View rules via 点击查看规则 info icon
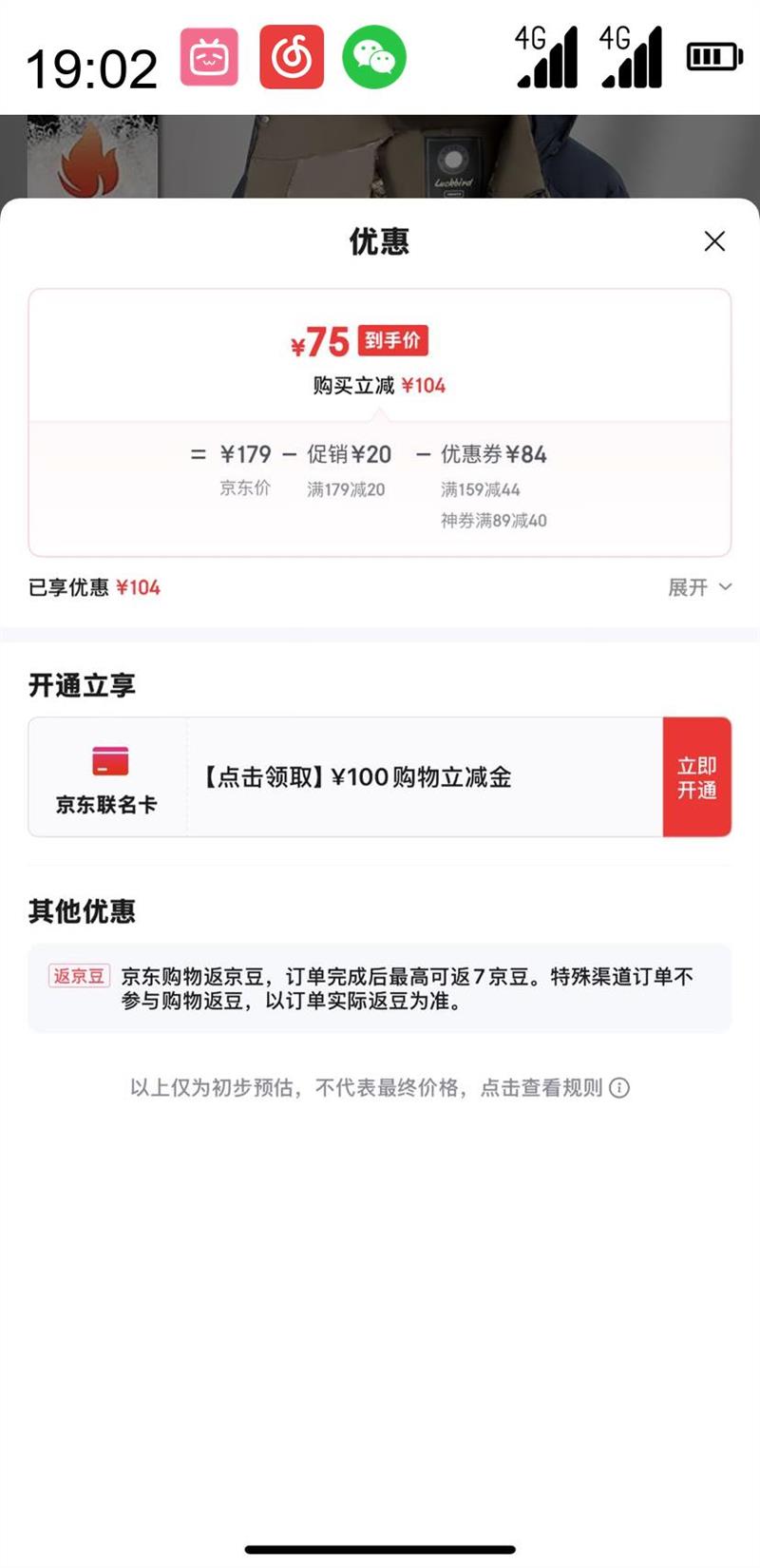 (619, 1088)
